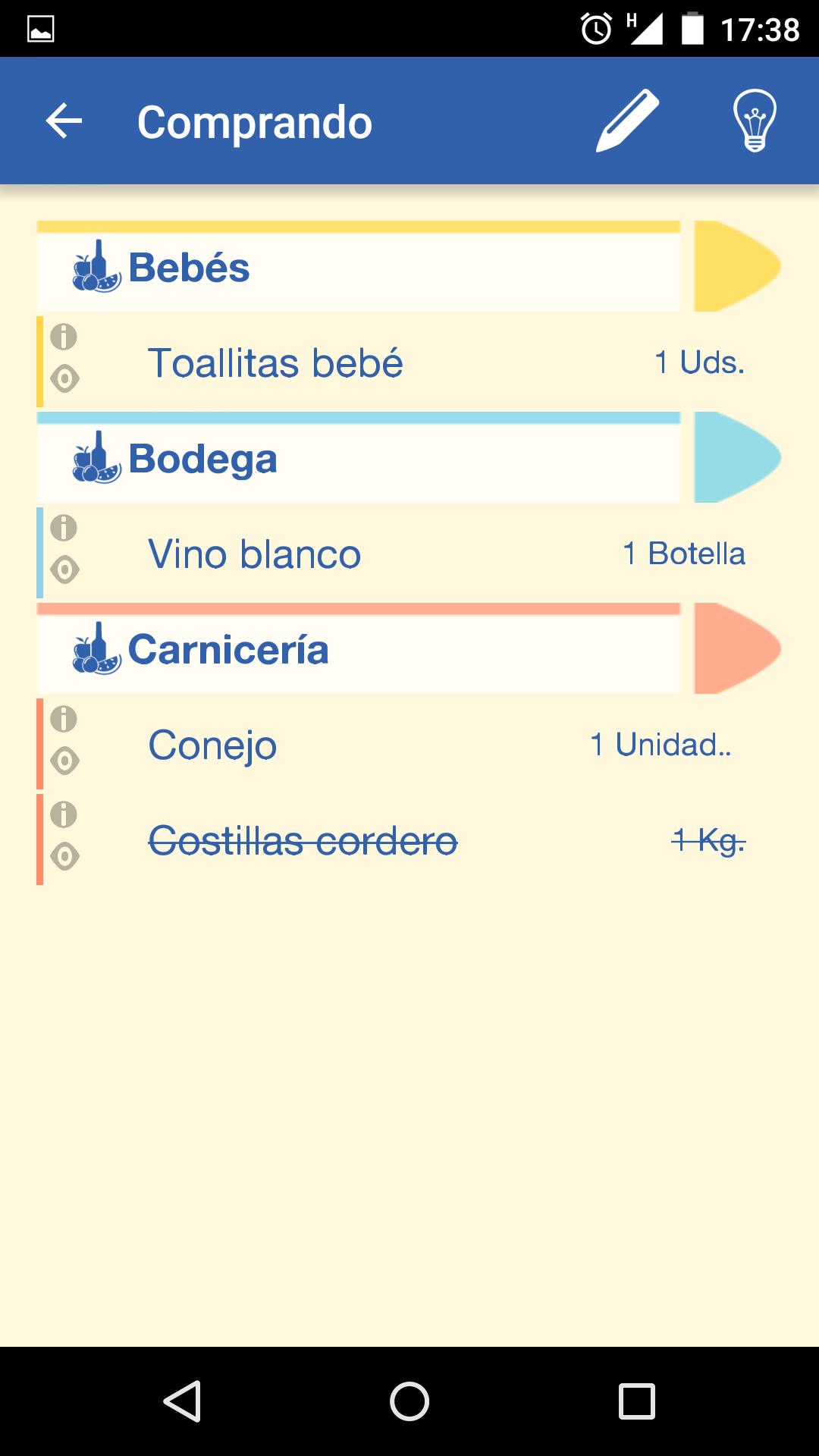Mark Conejo as purchased by tapping its name
This screenshot has width=819, height=1456.
pyautogui.click(x=212, y=745)
